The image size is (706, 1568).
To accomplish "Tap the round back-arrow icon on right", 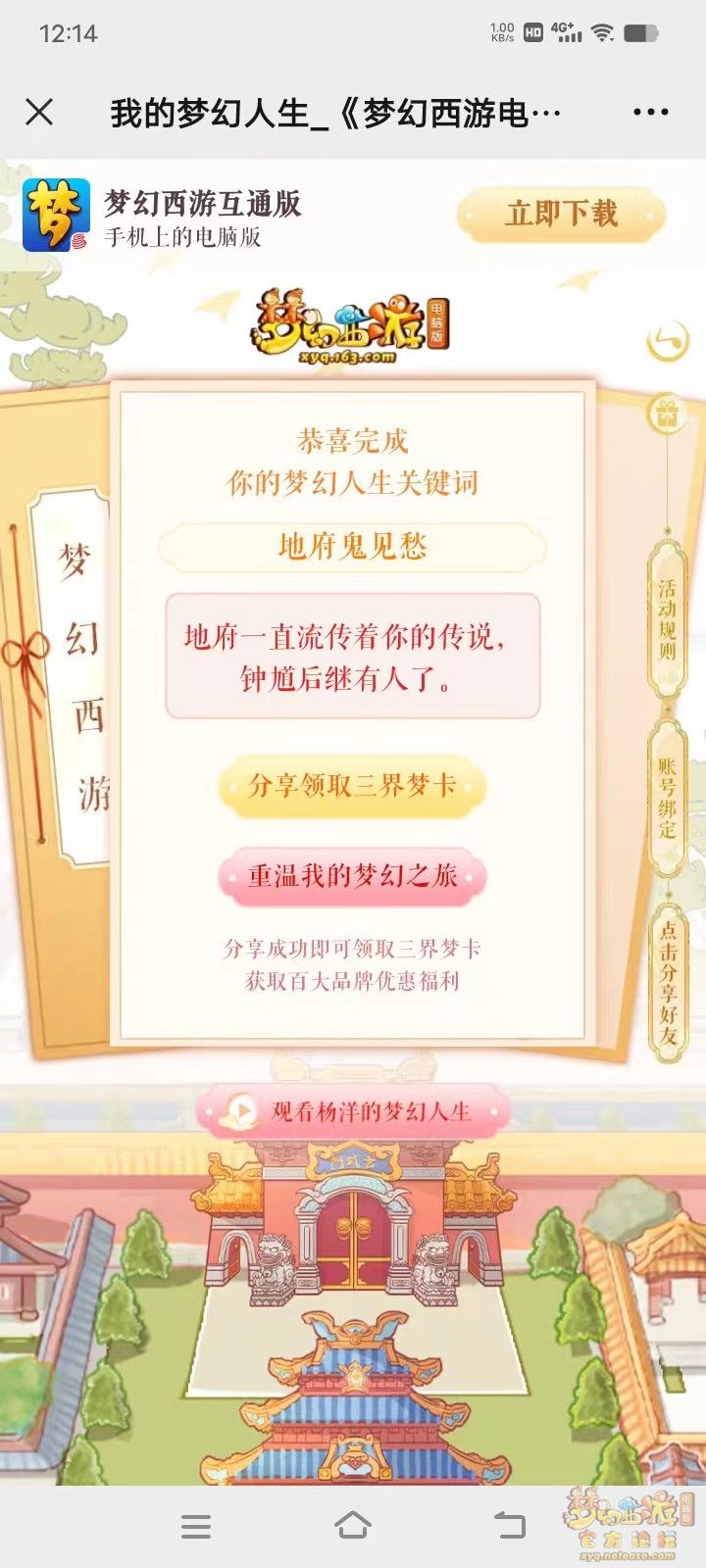I will pyautogui.click(x=669, y=341).
